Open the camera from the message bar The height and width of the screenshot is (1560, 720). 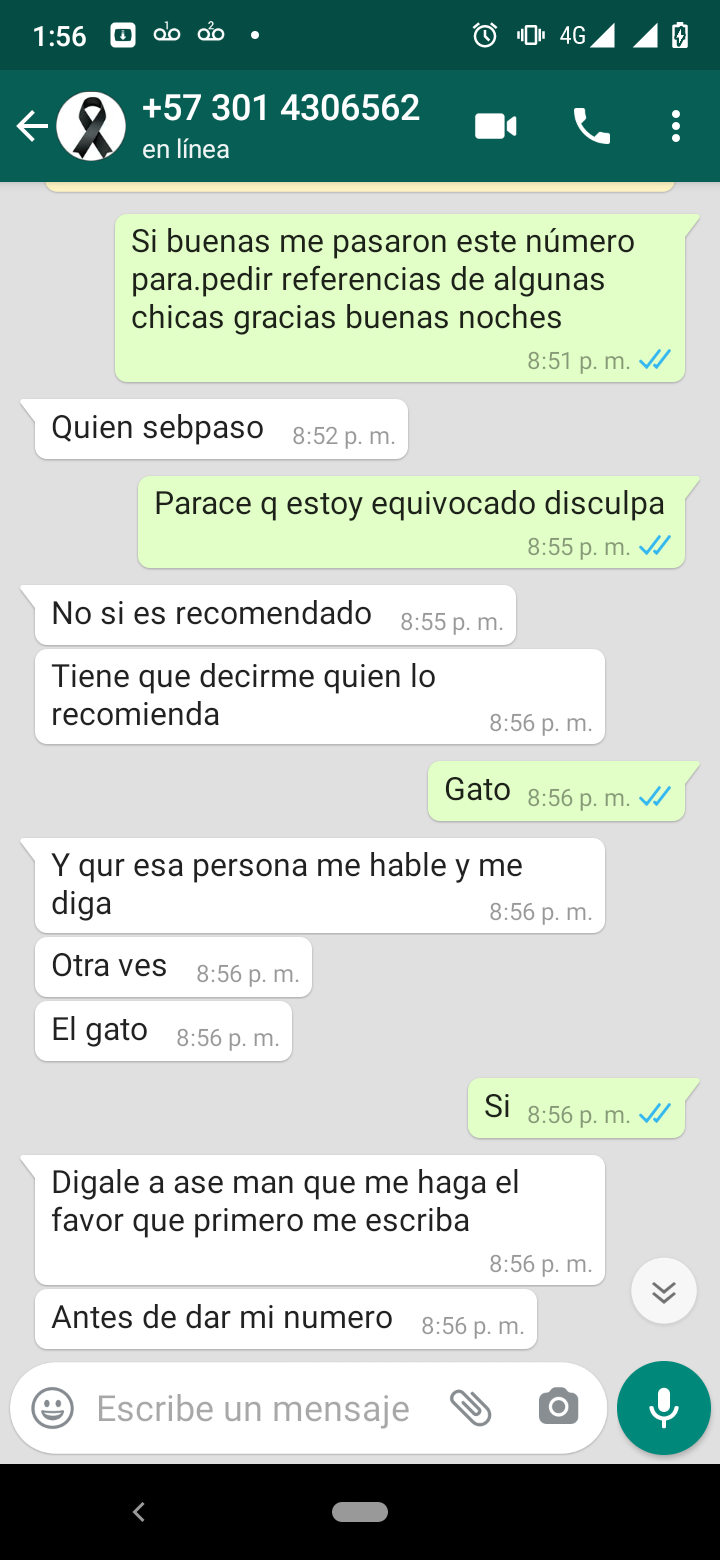(558, 1408)
